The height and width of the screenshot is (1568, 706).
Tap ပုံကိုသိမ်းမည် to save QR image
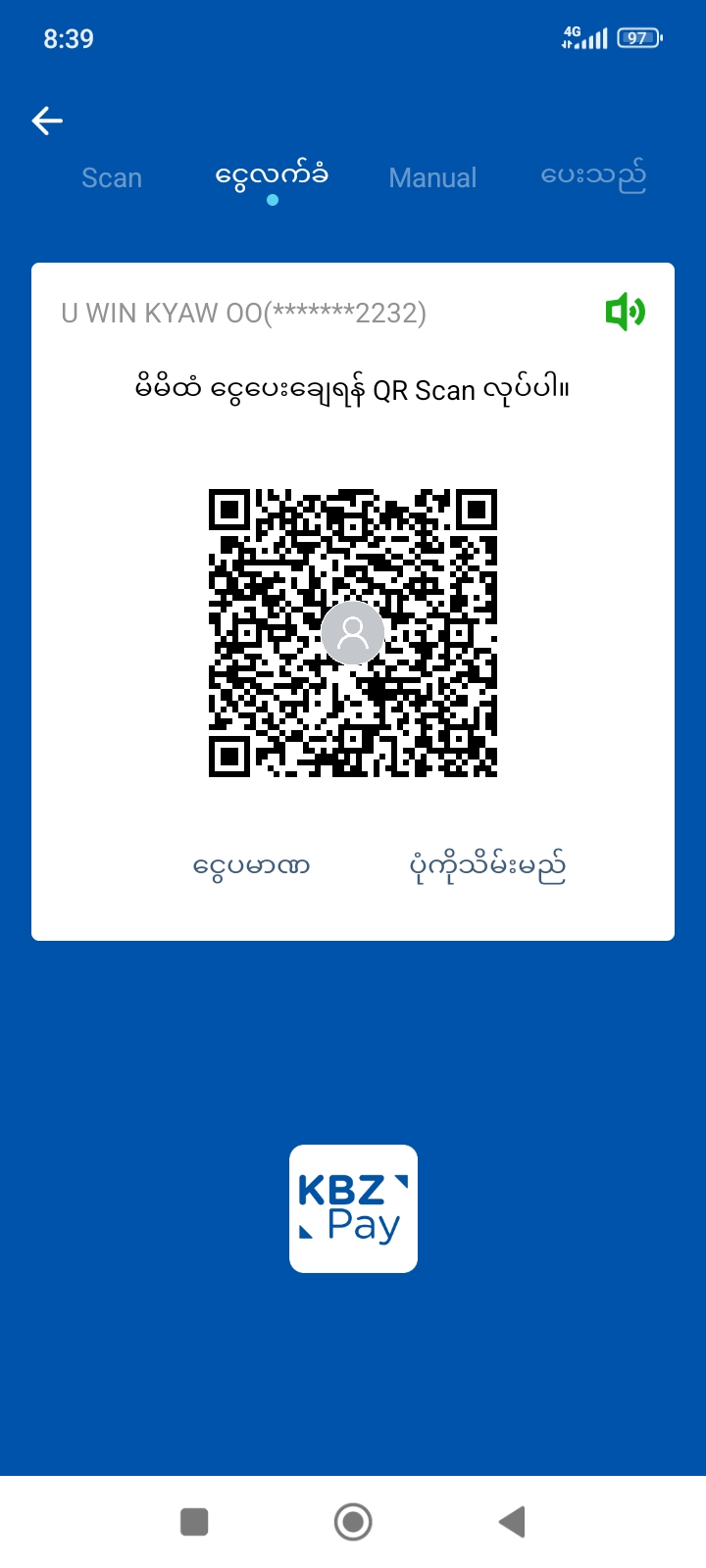[487, 866]
